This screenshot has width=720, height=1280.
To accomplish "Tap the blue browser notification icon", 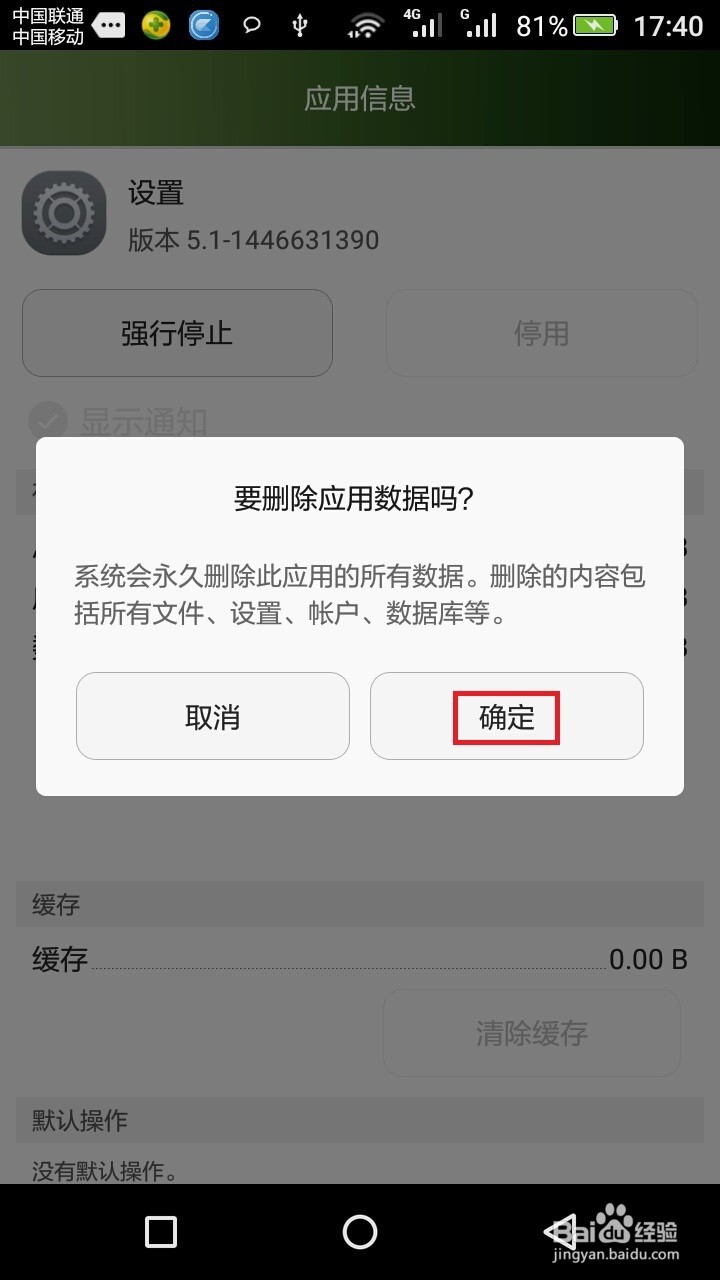I will (x=205, y=24).
